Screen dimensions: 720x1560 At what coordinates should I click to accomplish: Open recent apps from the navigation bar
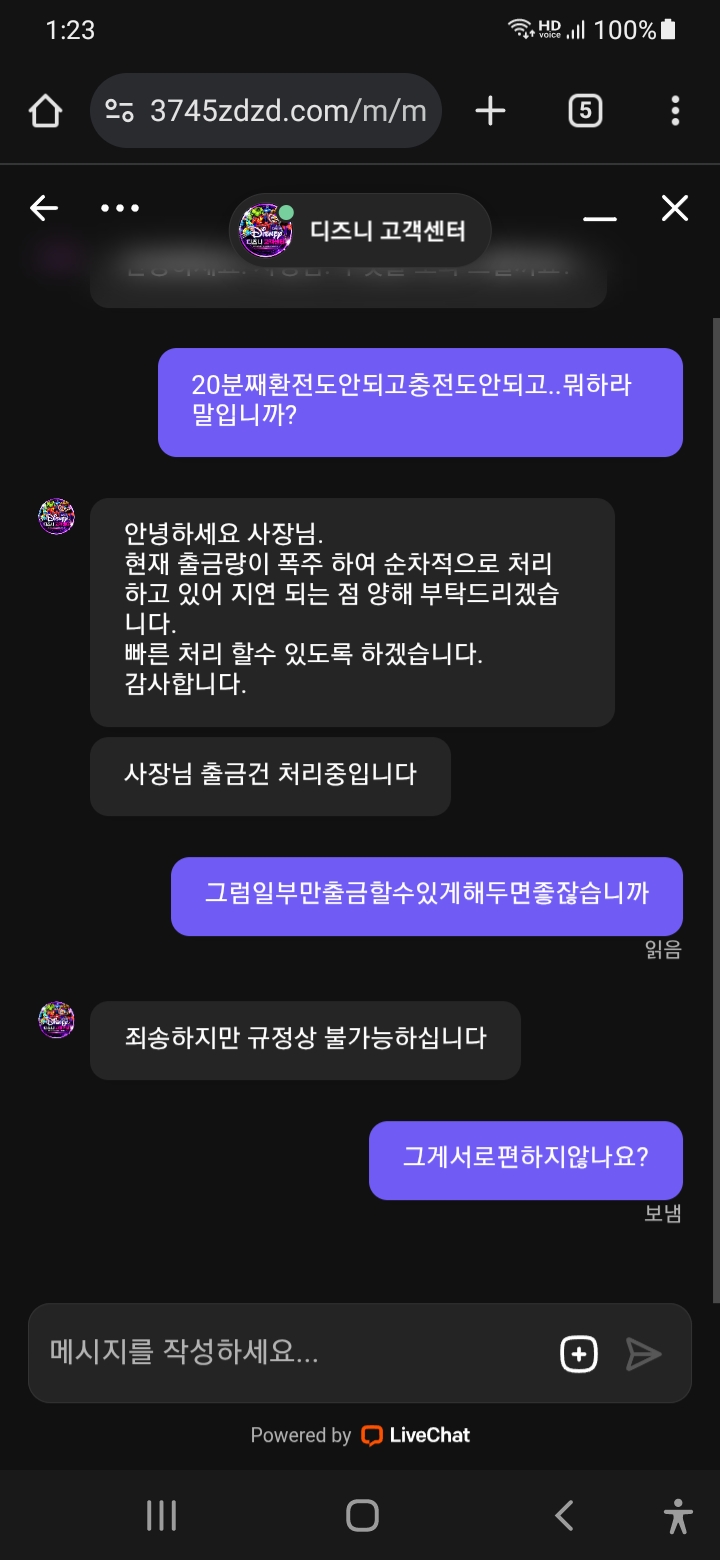[x=161, y=1516]
